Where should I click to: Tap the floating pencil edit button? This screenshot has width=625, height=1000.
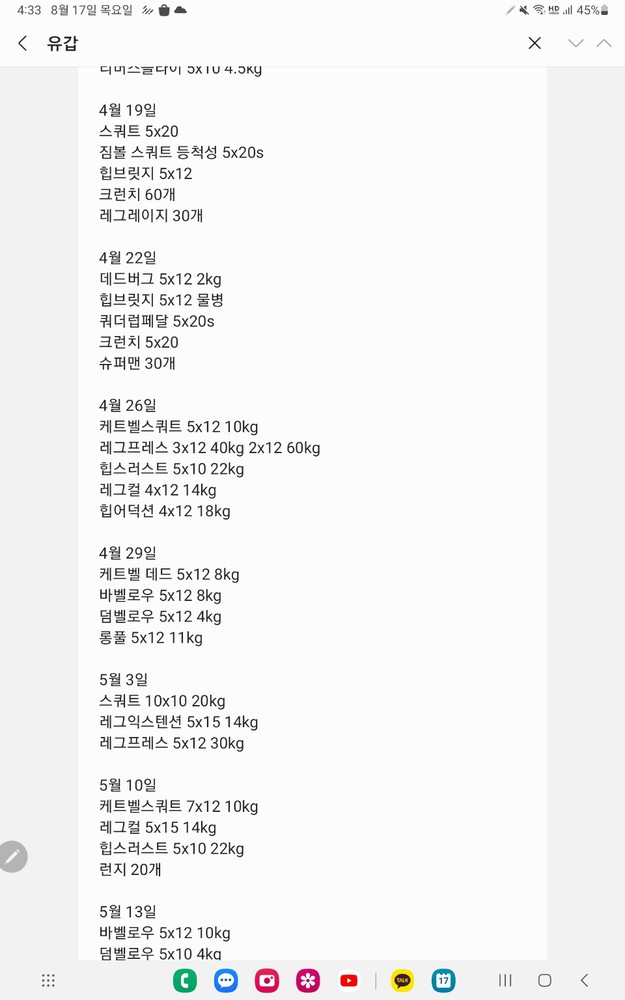pos(13,856)
